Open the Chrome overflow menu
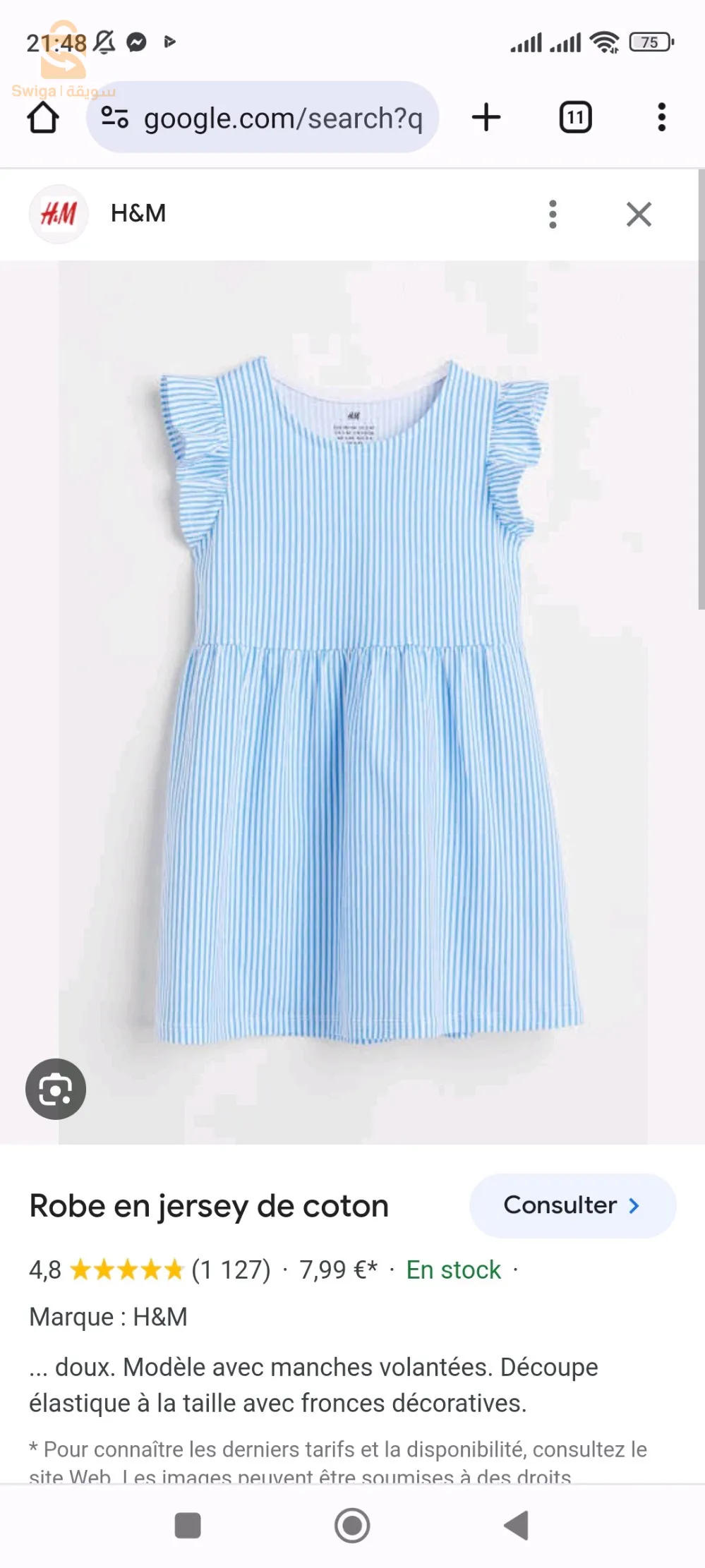The height and width of the screenshot is (1568, 705). (x=661, y=117)
